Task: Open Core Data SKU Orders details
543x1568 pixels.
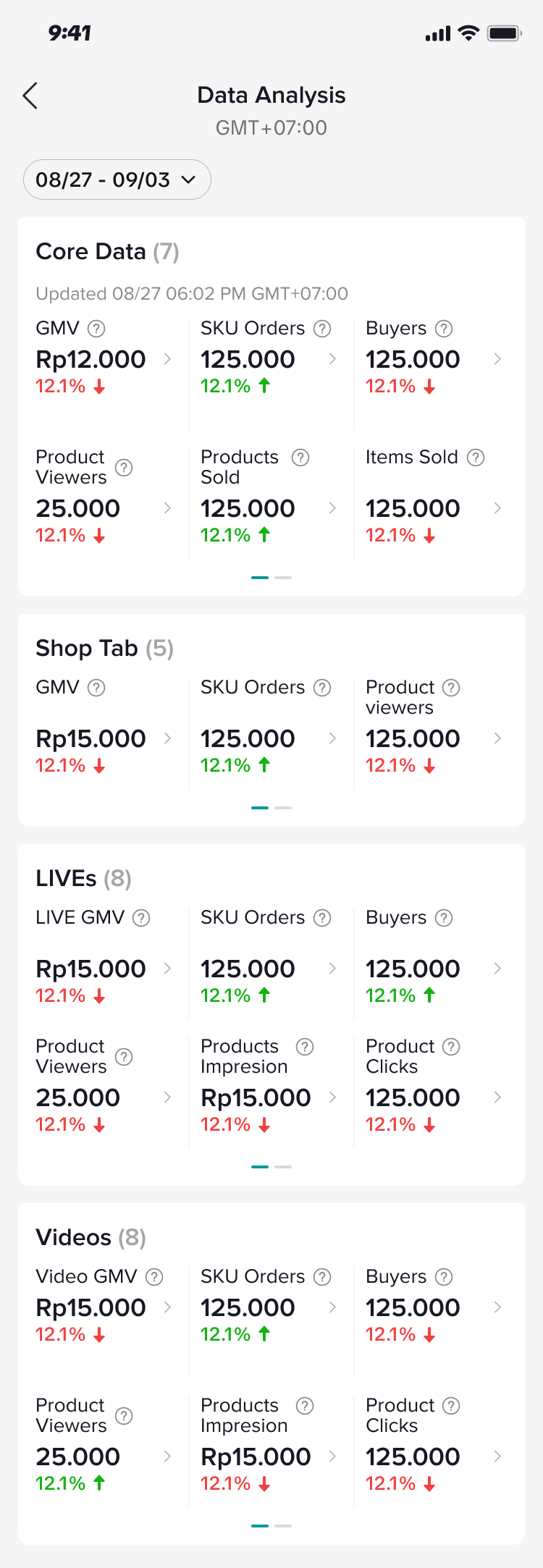Action: pos(268,360)
